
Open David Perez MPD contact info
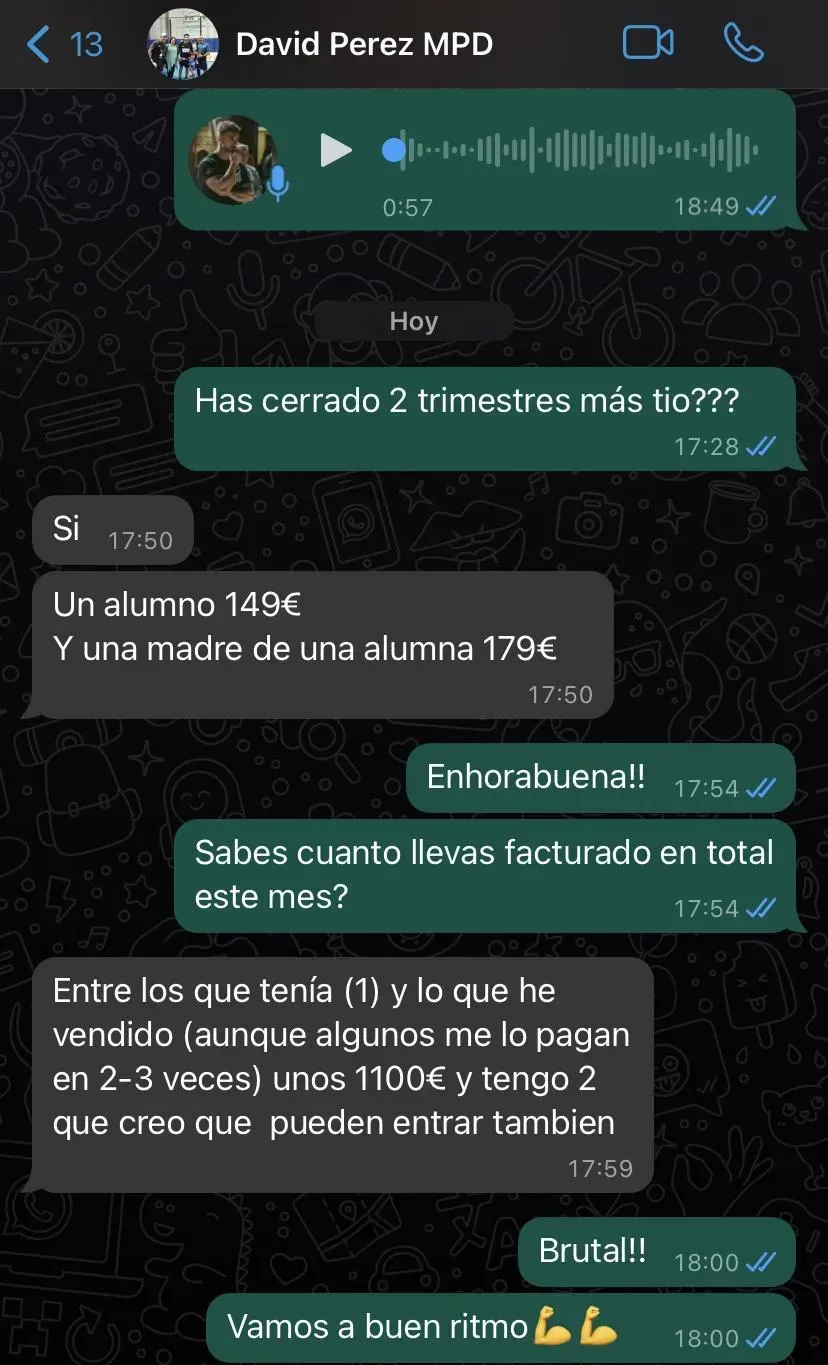(x=364, y=45)
